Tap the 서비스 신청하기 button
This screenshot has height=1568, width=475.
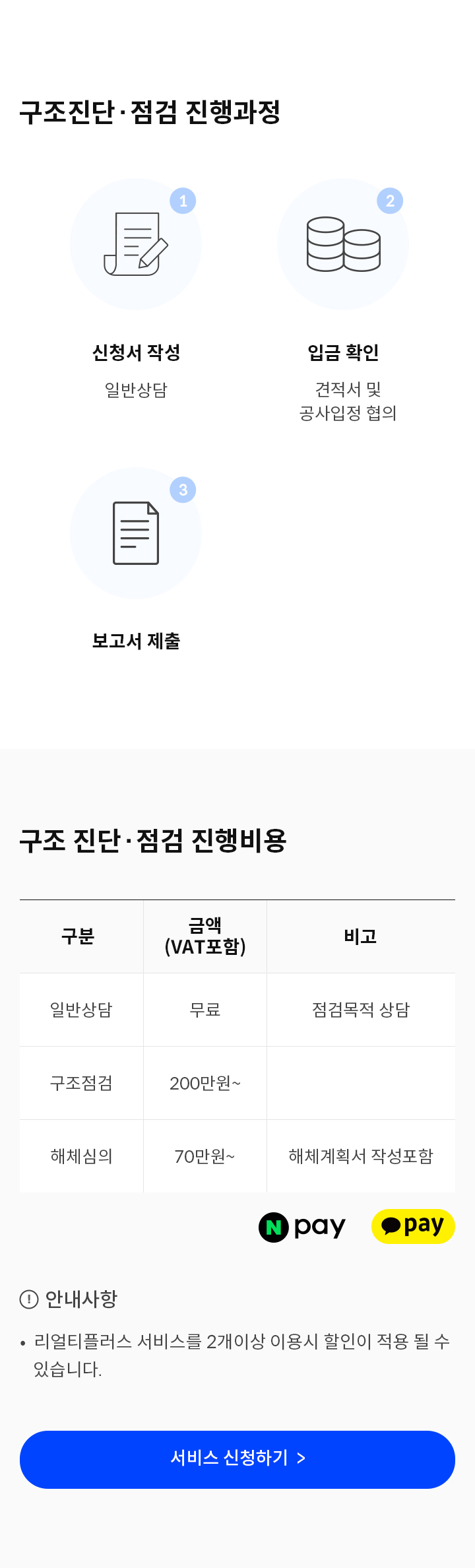coord(237,1459)
